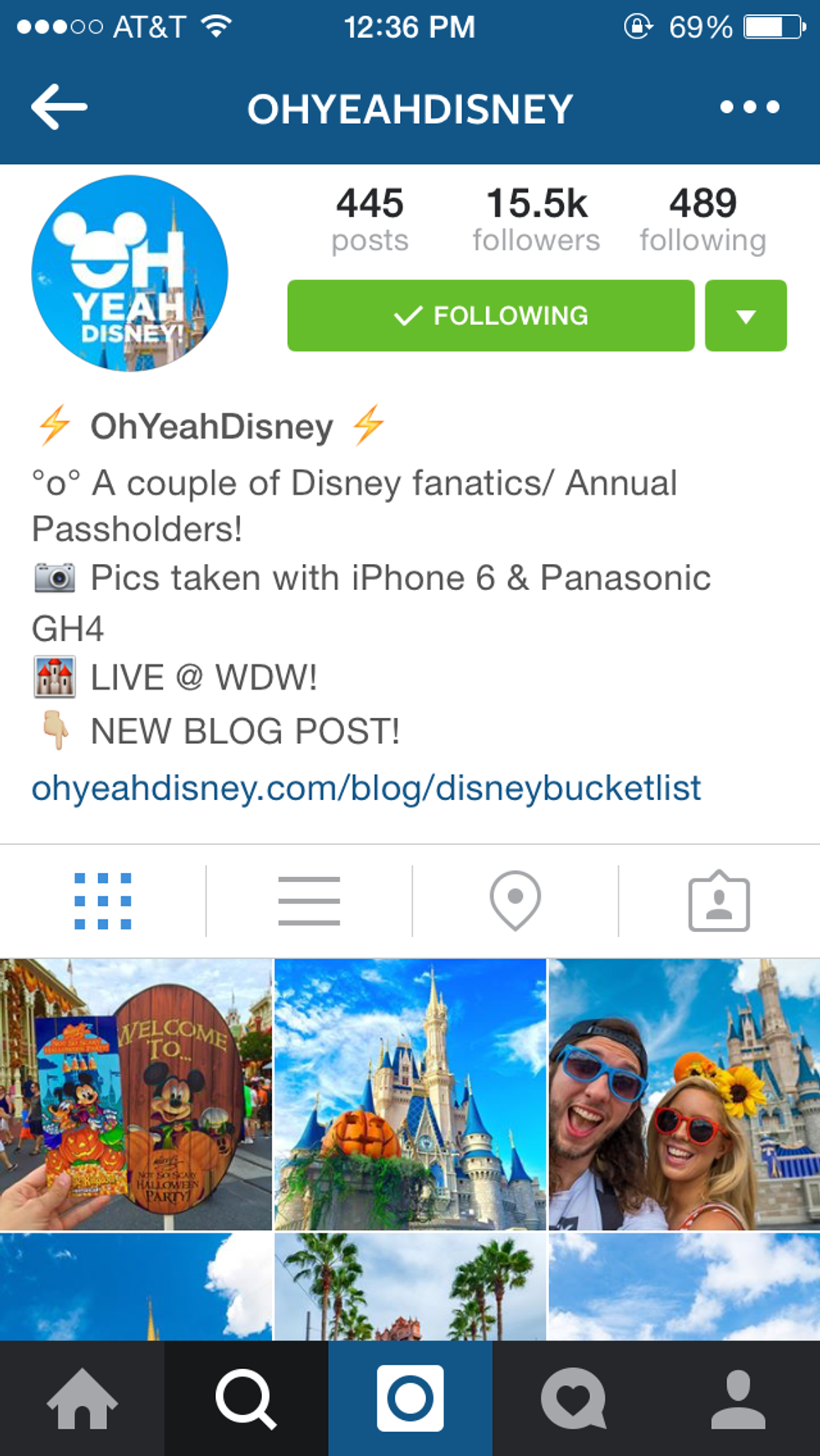
Task: Switch to list view of posts
Action: [309, 901]
